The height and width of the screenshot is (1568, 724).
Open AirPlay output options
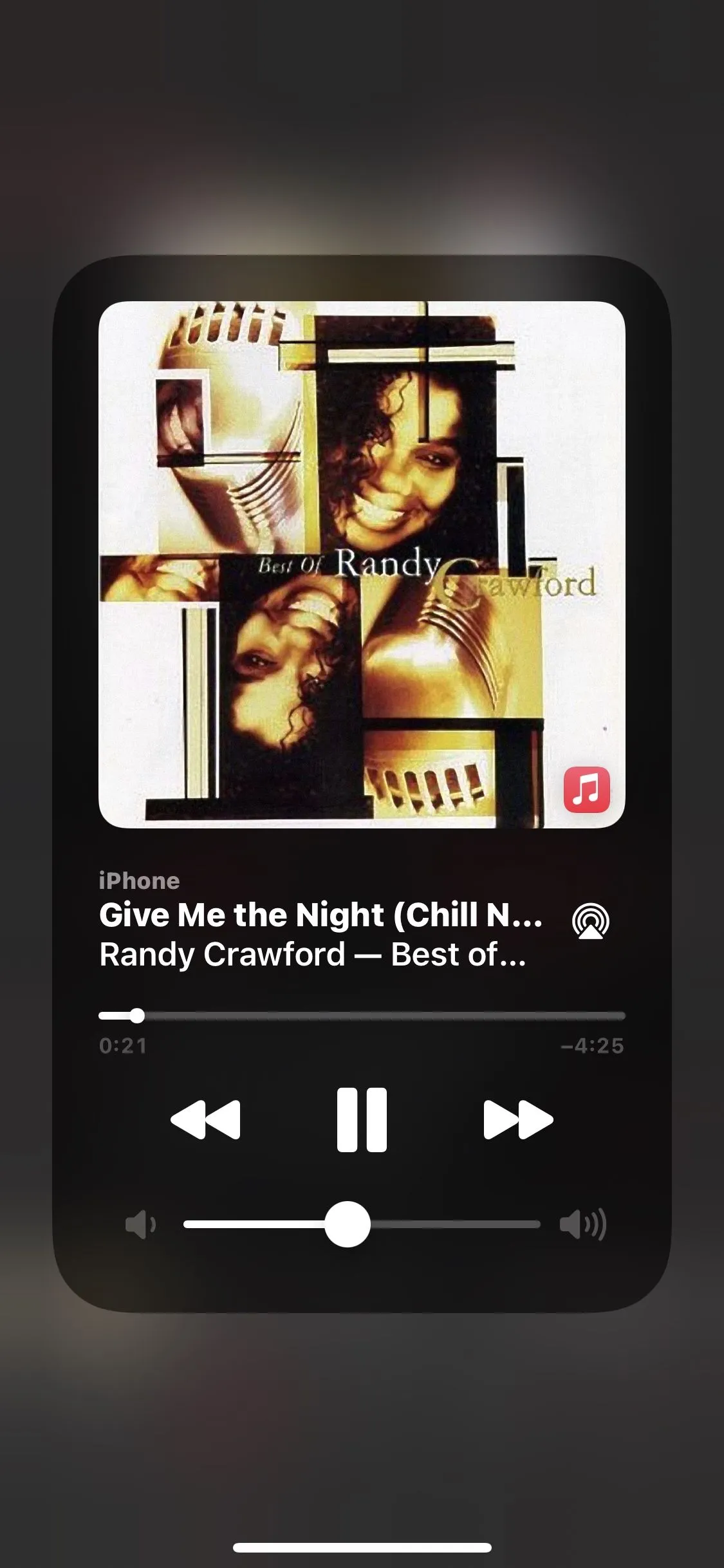click(590, 921)
